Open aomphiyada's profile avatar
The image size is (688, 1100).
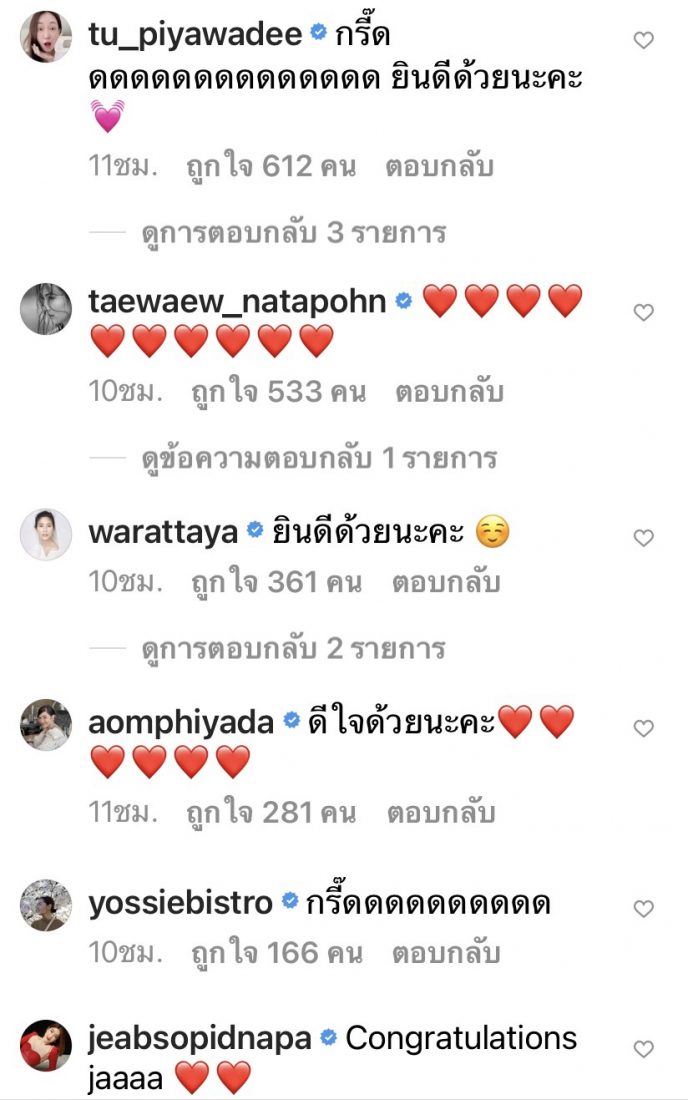[x=46, y=725]
